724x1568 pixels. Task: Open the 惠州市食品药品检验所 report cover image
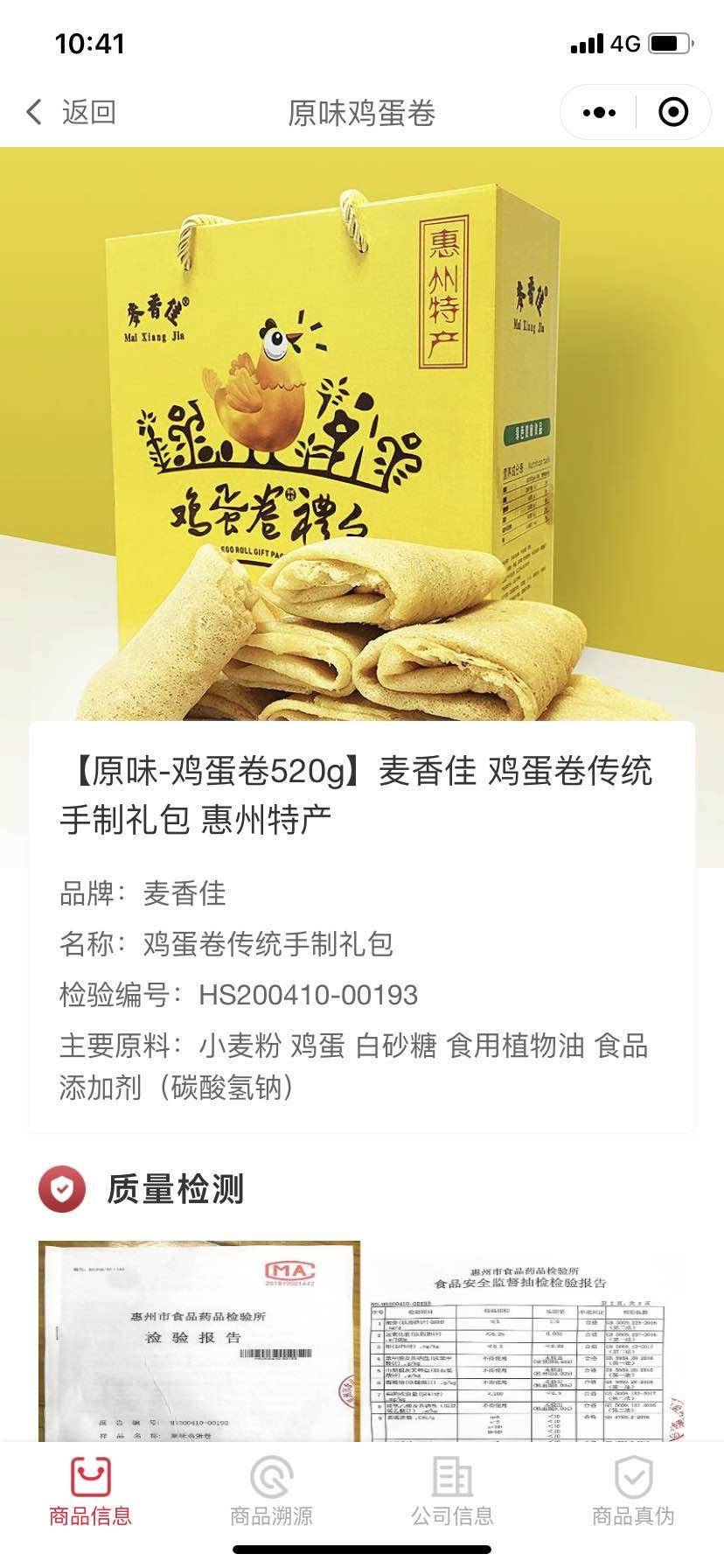pyautogui.click(x=199, y=1340)
